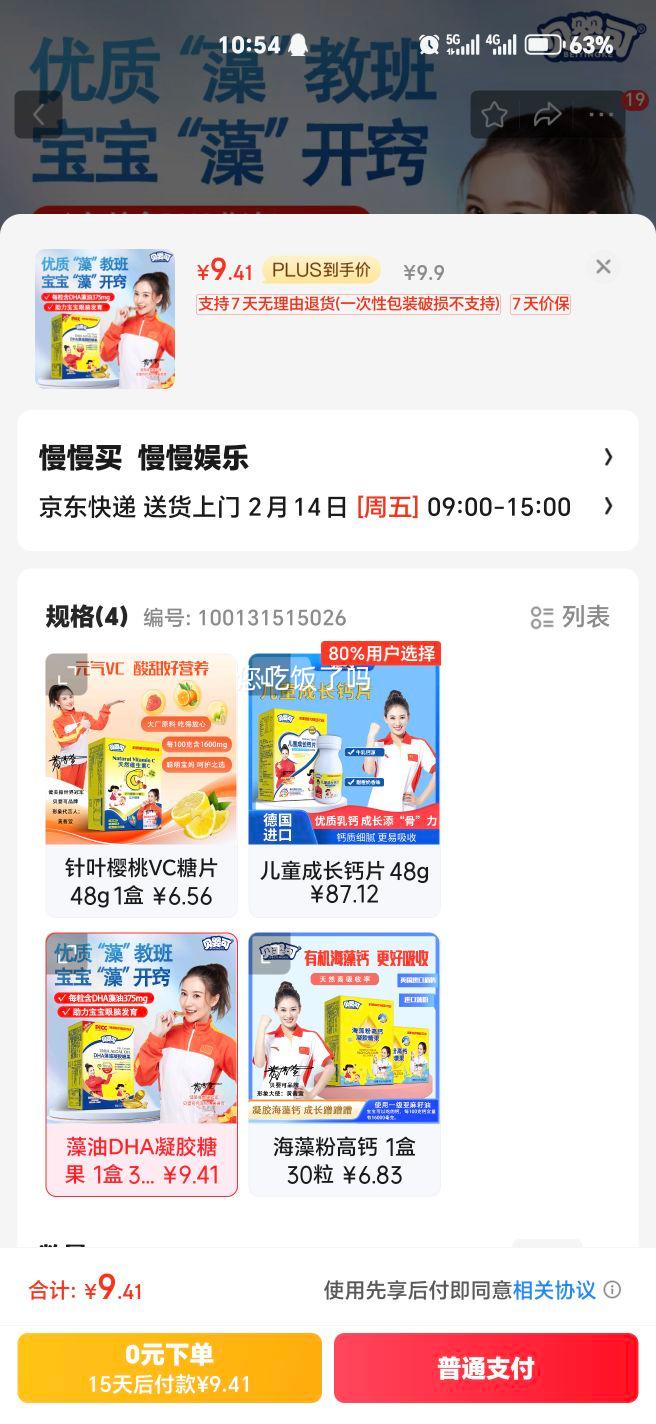This screenshot has width=656, height=1424.
Task: Open the 慢慢买 慢慢娱乐 address row
Action: [327, 458]
